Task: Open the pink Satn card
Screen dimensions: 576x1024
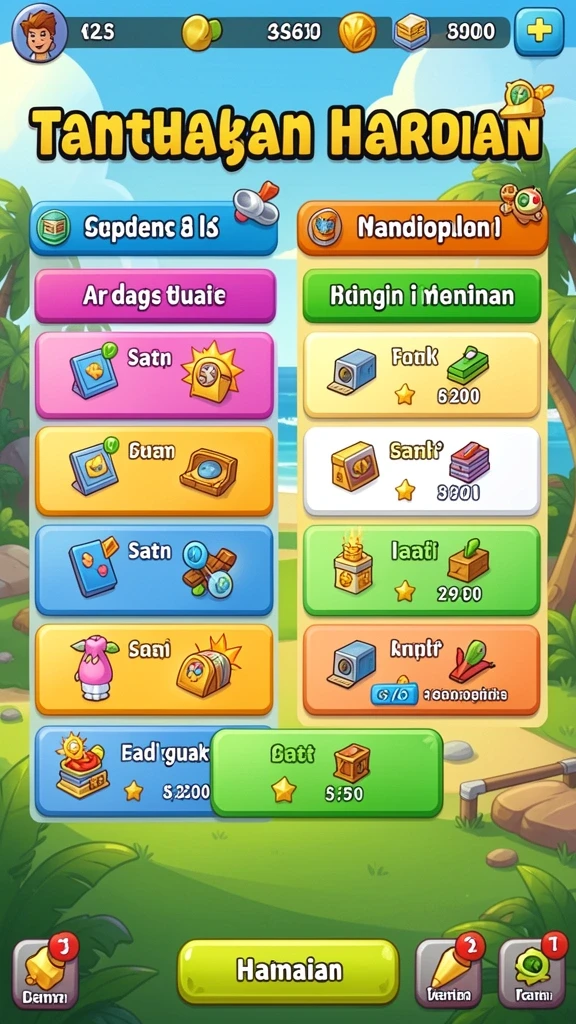Action: [154, 375]
